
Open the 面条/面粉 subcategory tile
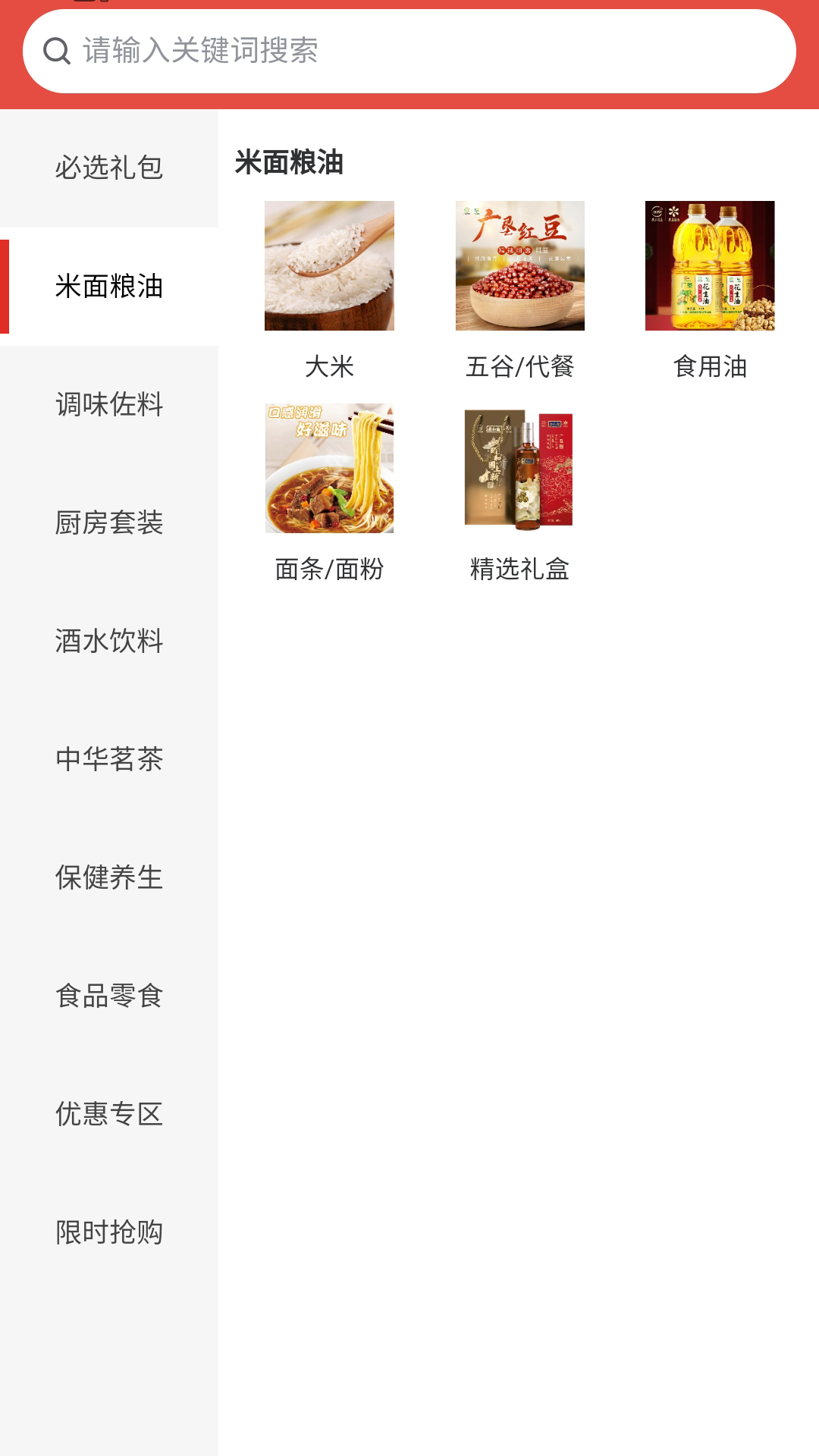pyautogui.click(x=329, y=494)
